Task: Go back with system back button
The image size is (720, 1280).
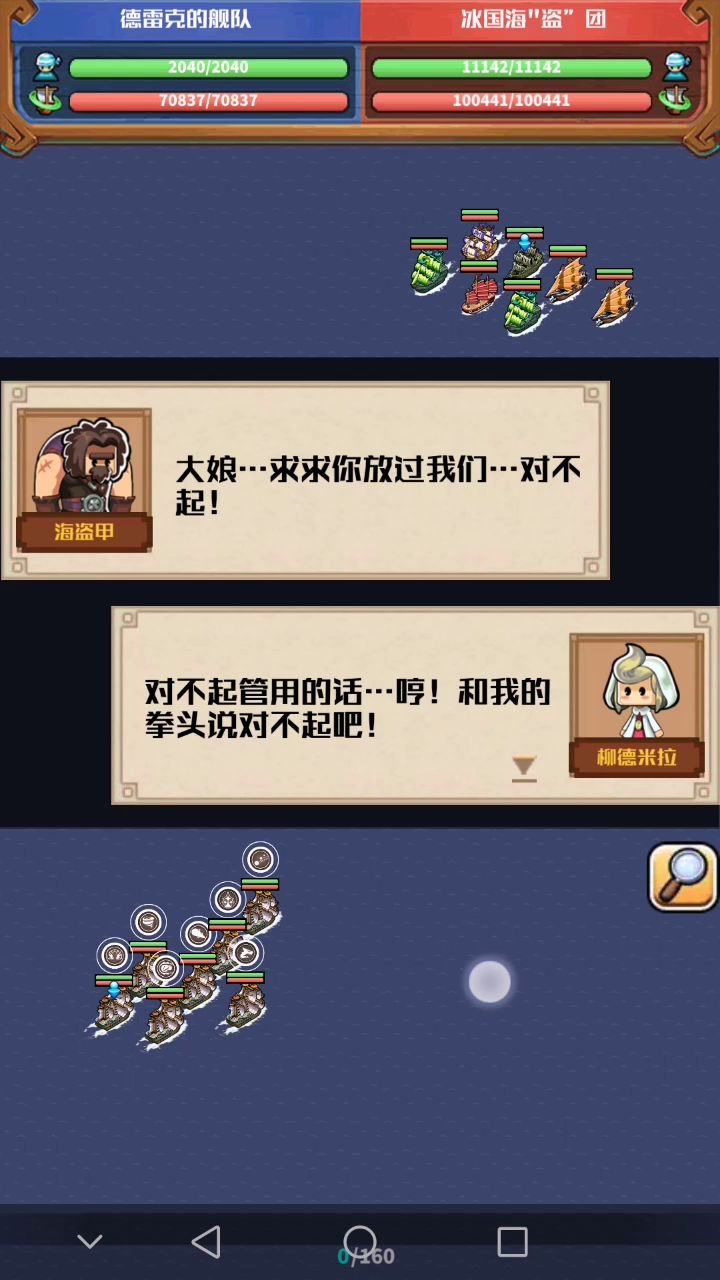Action: click(x=206, y=1242)
